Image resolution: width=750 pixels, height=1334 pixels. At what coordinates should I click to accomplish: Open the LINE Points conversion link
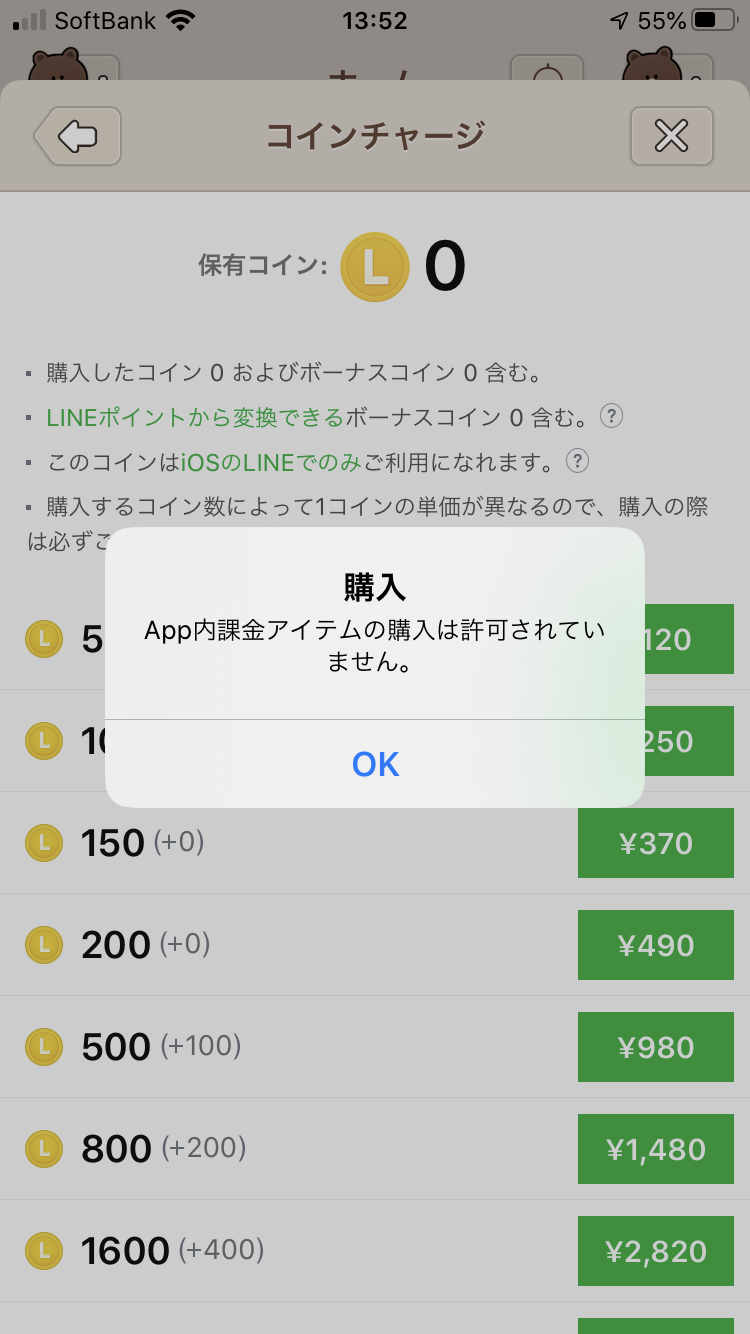(195, 417)
